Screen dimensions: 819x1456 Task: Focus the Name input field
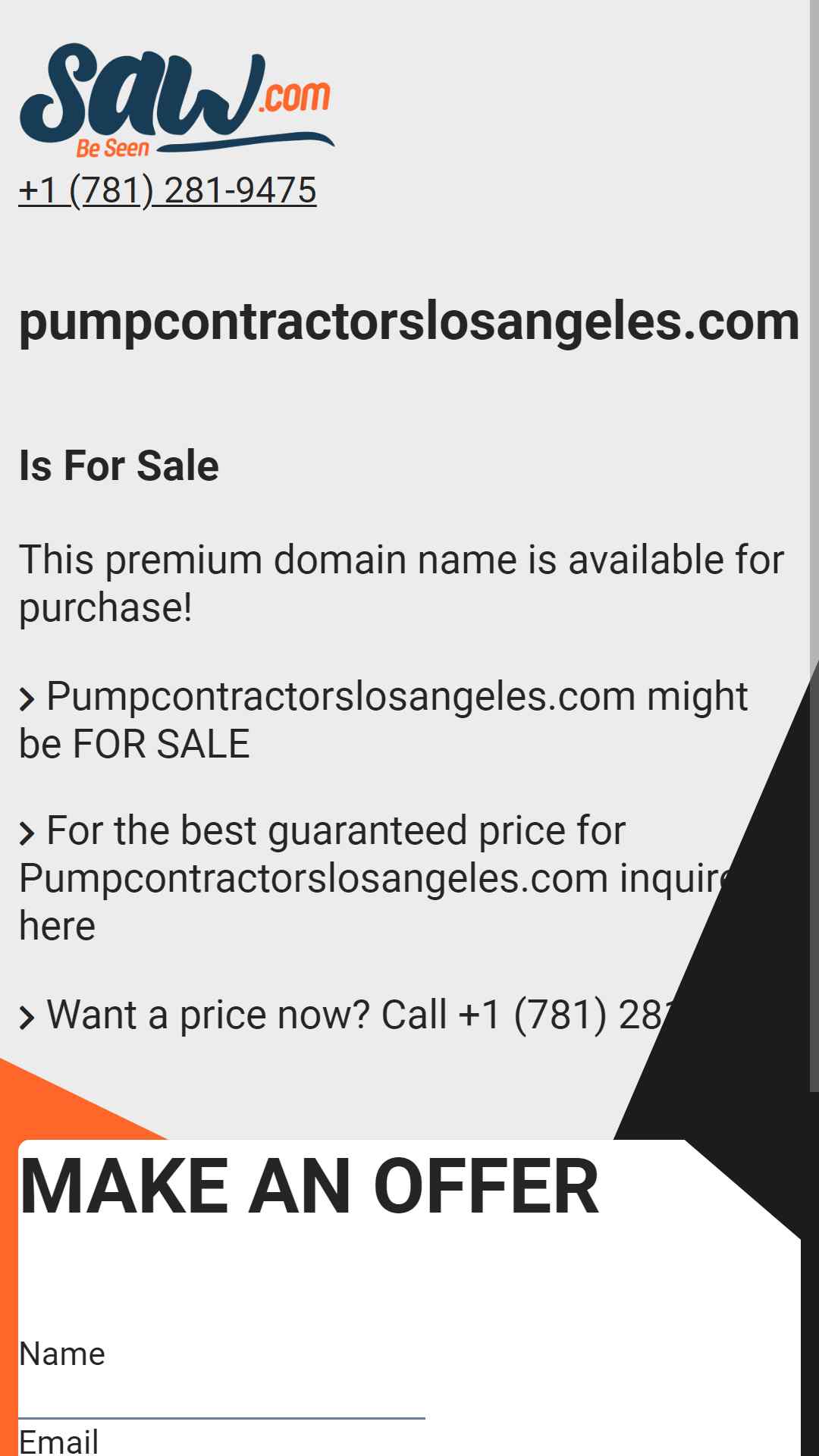click(221, 1397)
